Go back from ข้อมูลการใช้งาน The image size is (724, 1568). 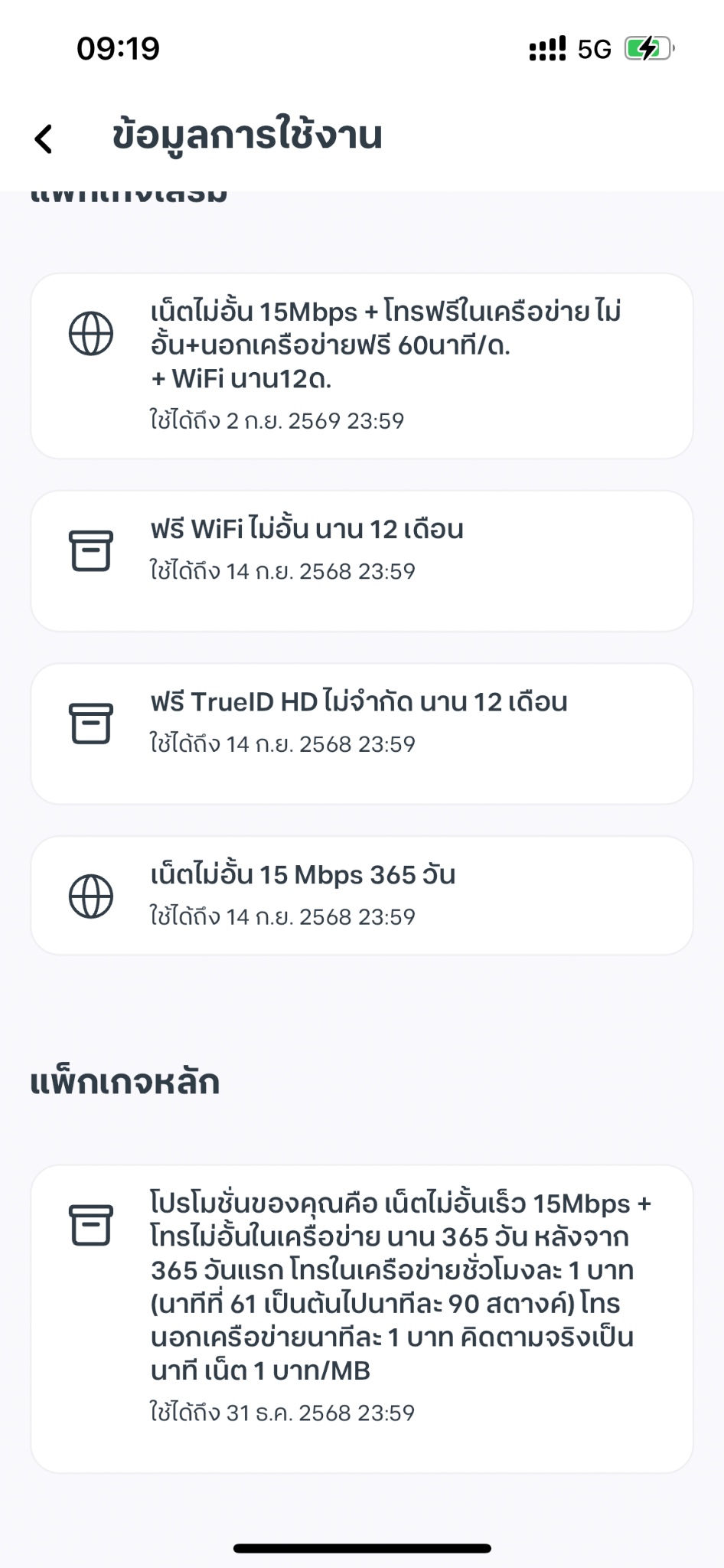coord(44,139)
